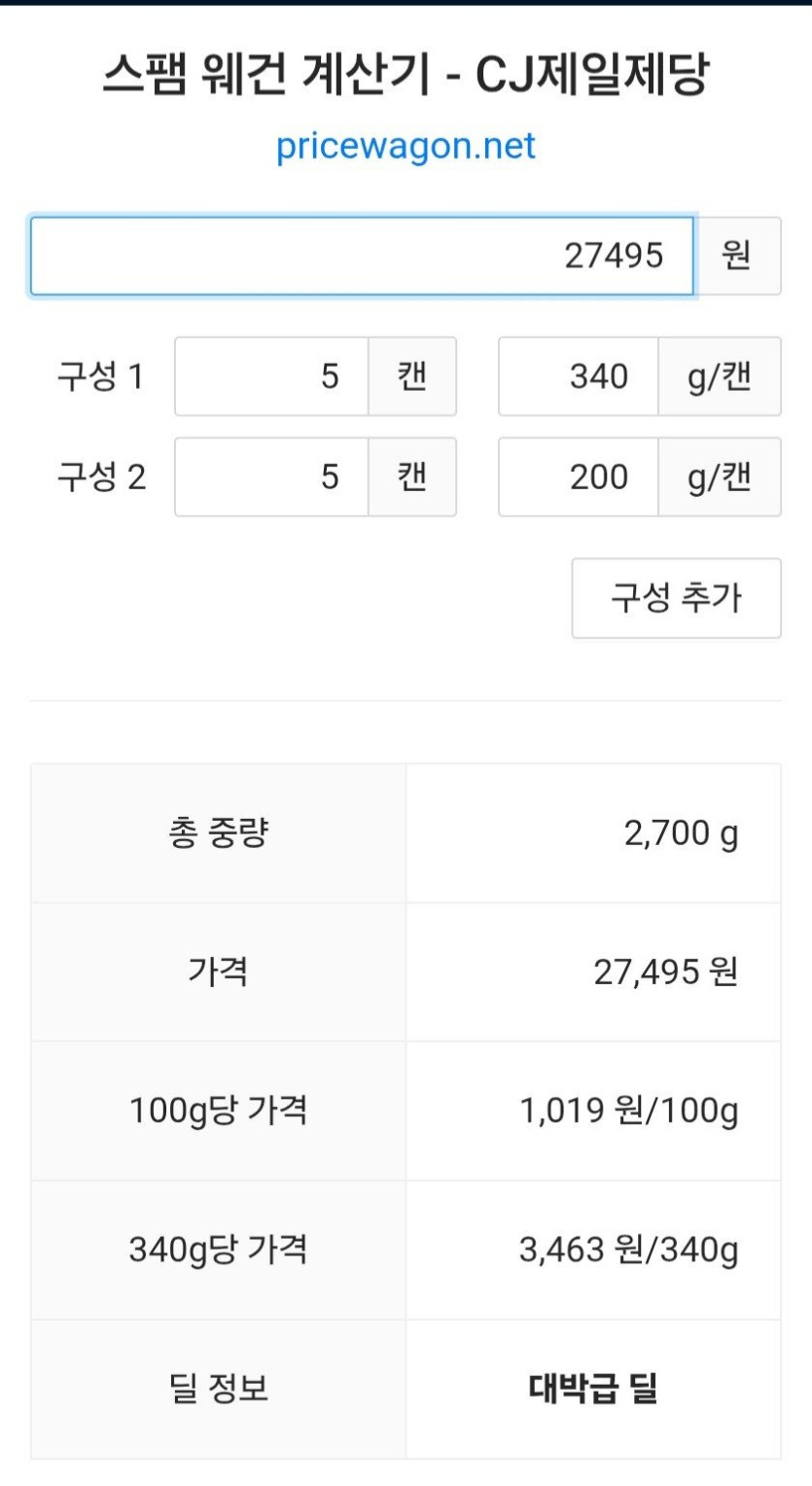Change 구성 2 weight of 200 g/캔

[579, 477]
